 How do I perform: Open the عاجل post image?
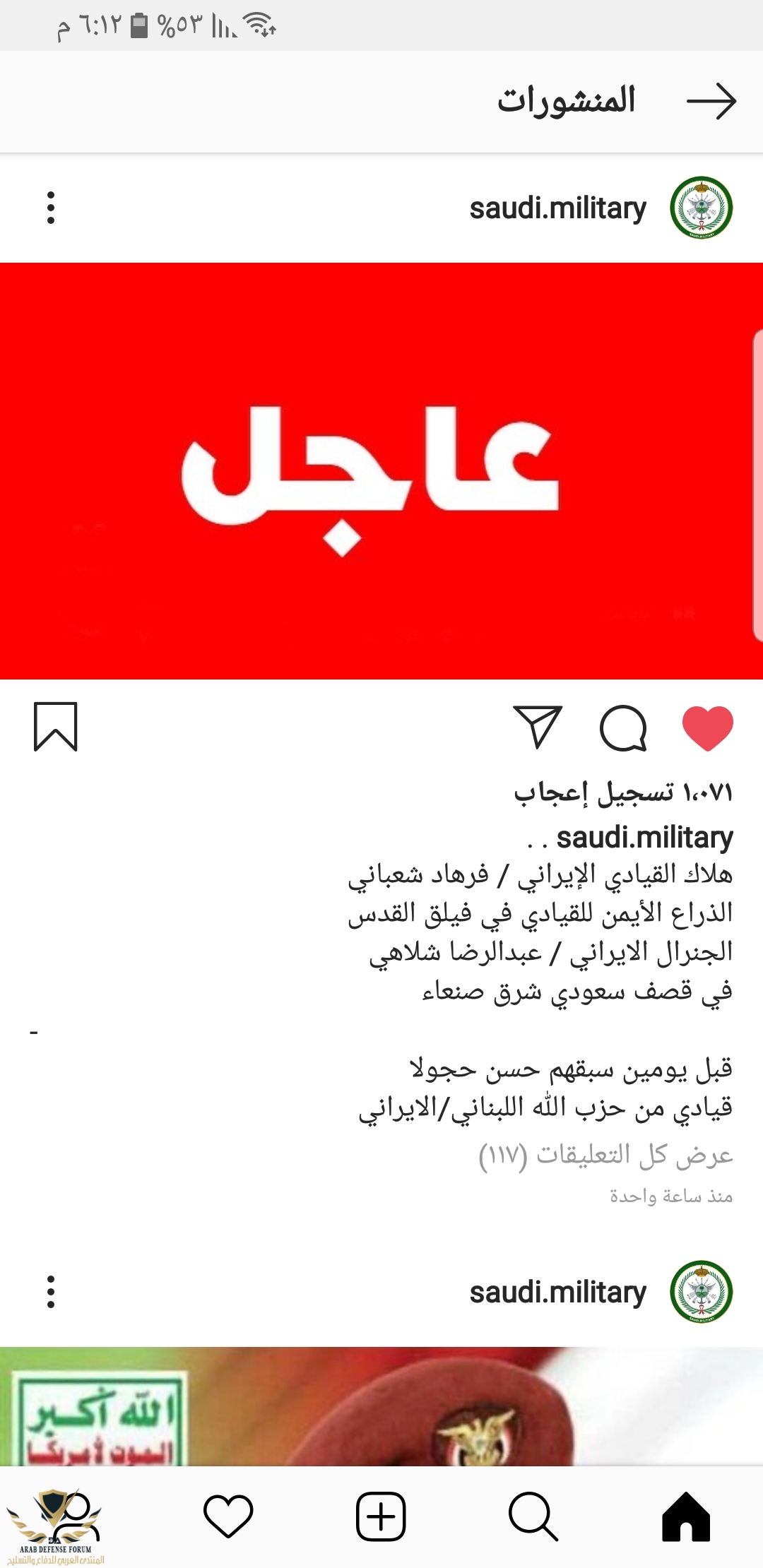click(x=381, y=471)
